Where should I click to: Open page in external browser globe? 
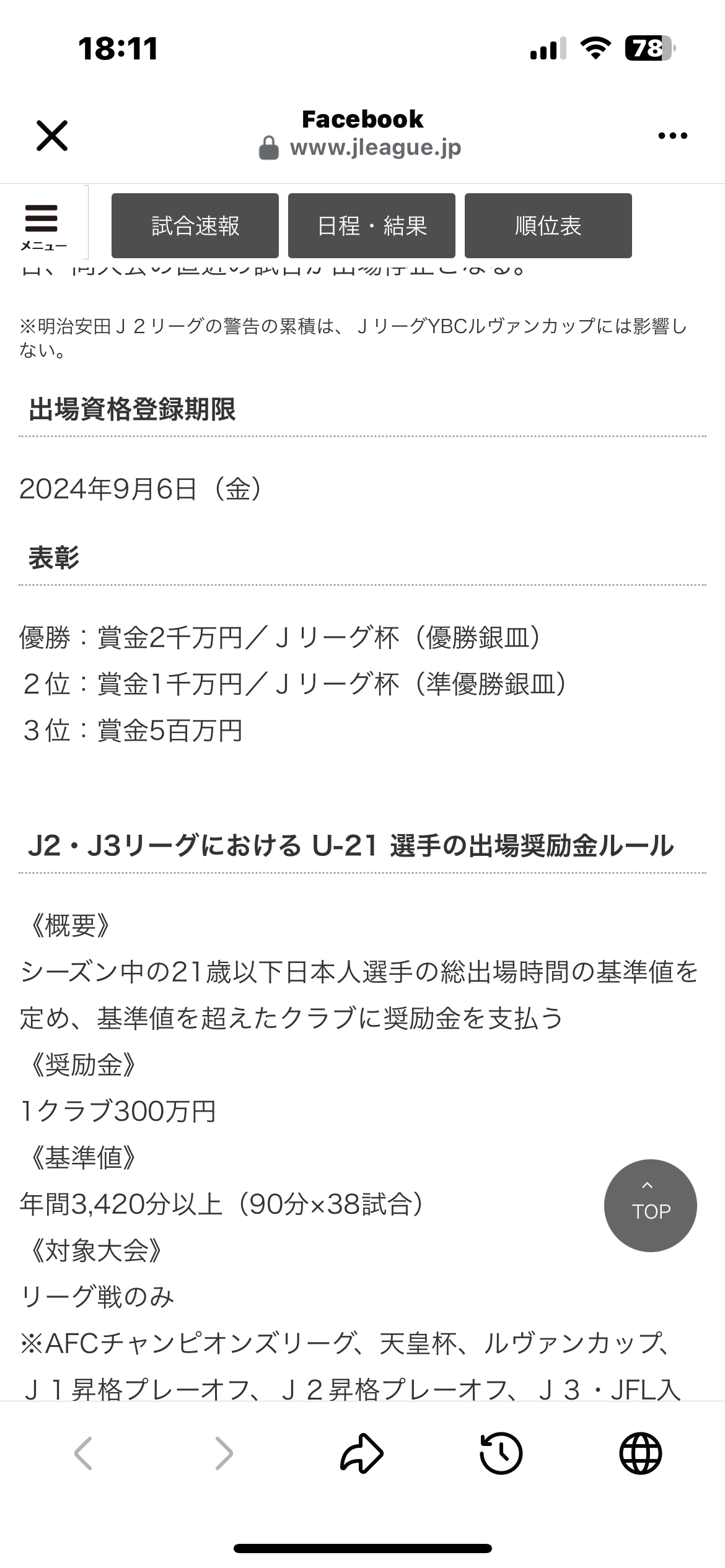641,1453
